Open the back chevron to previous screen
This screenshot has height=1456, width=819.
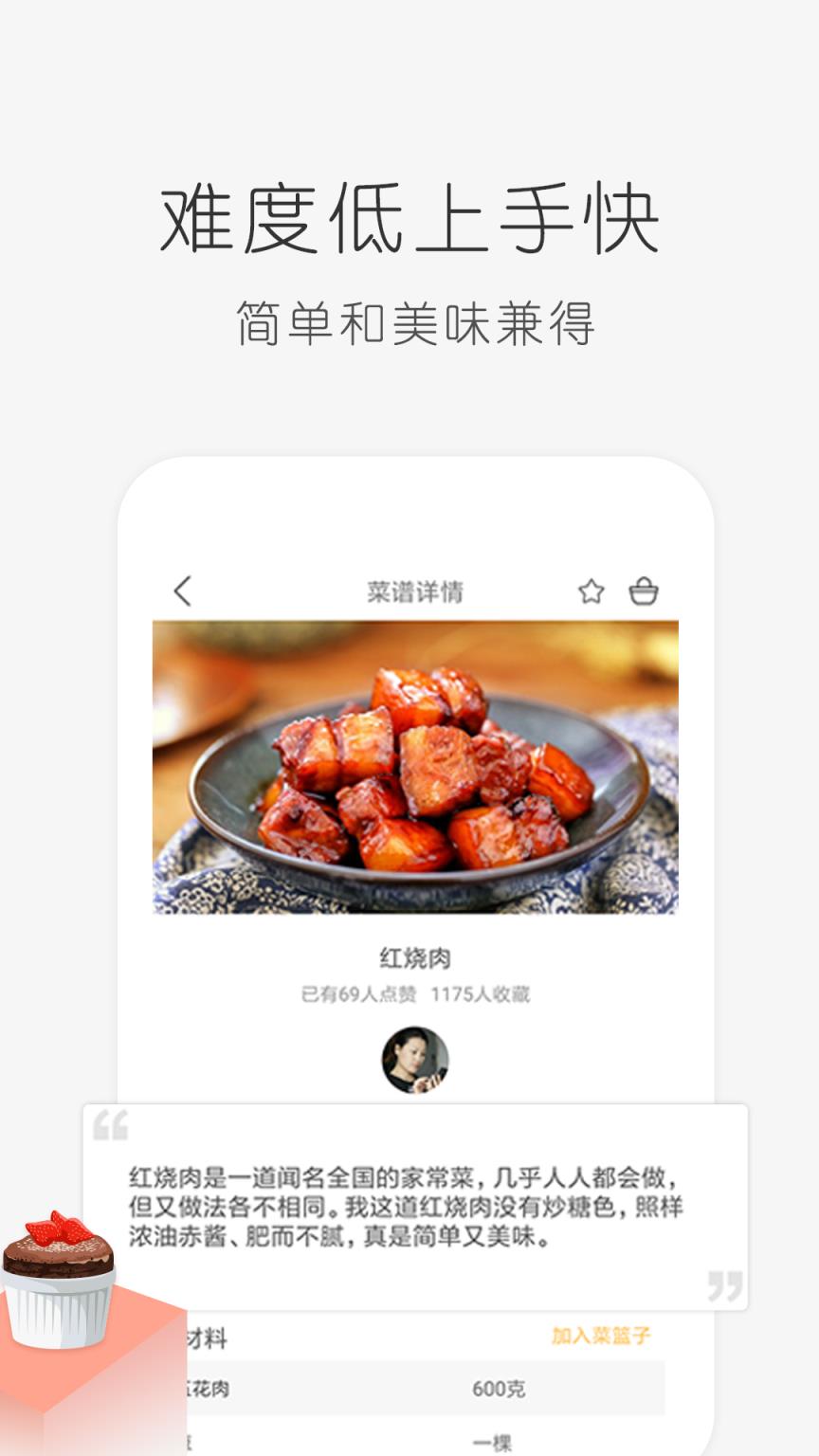[x=183, y=590]
